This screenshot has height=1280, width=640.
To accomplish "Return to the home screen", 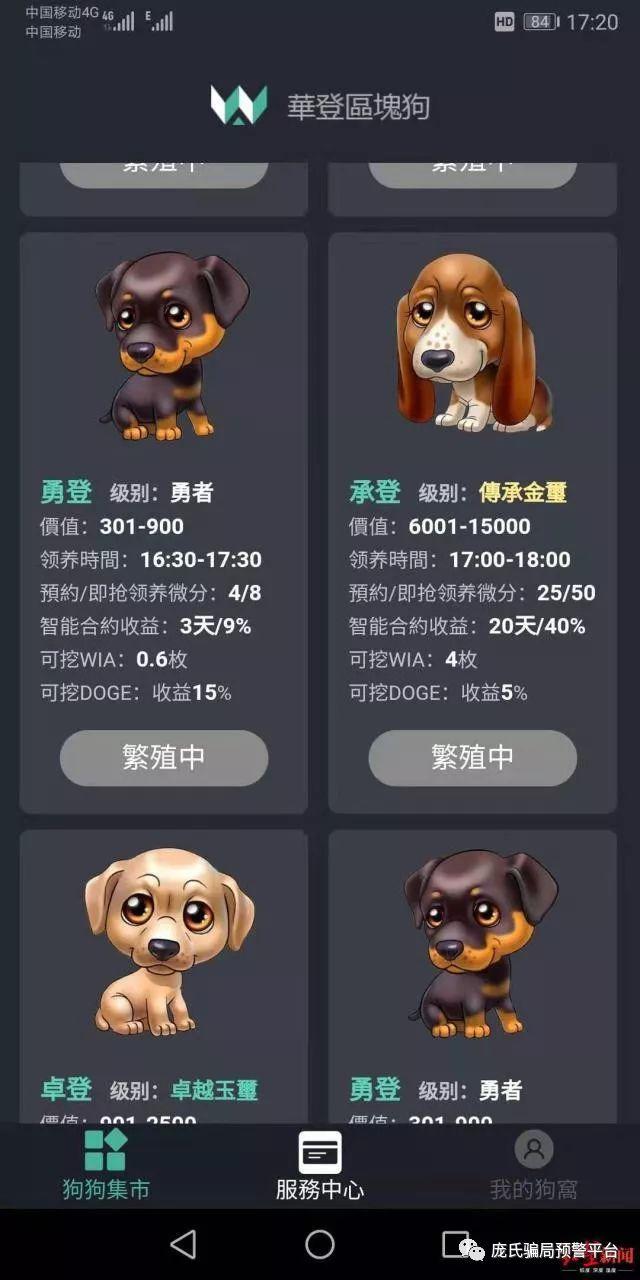I will pos(320,1244).
